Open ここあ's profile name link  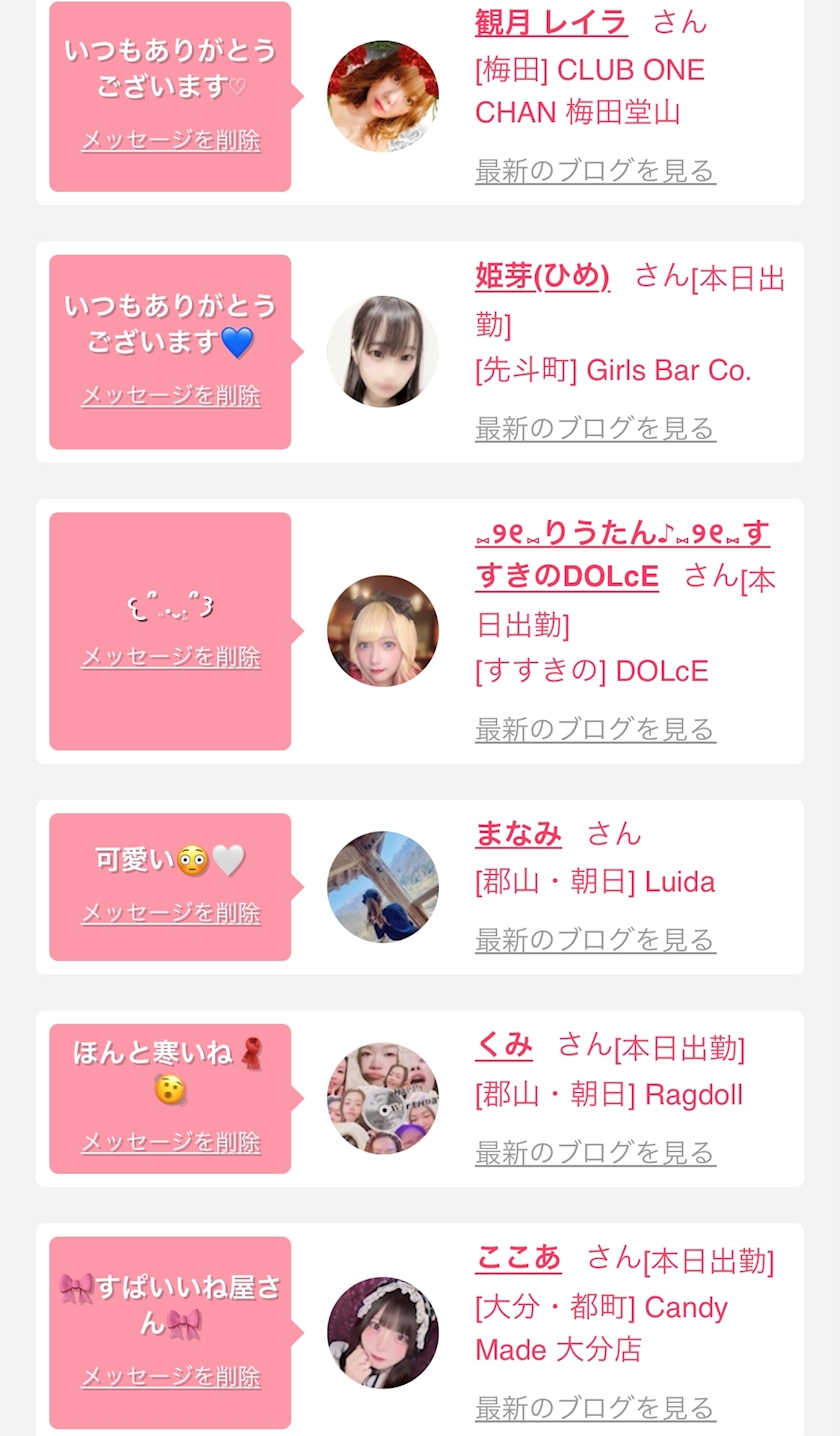coord(518,1257)
